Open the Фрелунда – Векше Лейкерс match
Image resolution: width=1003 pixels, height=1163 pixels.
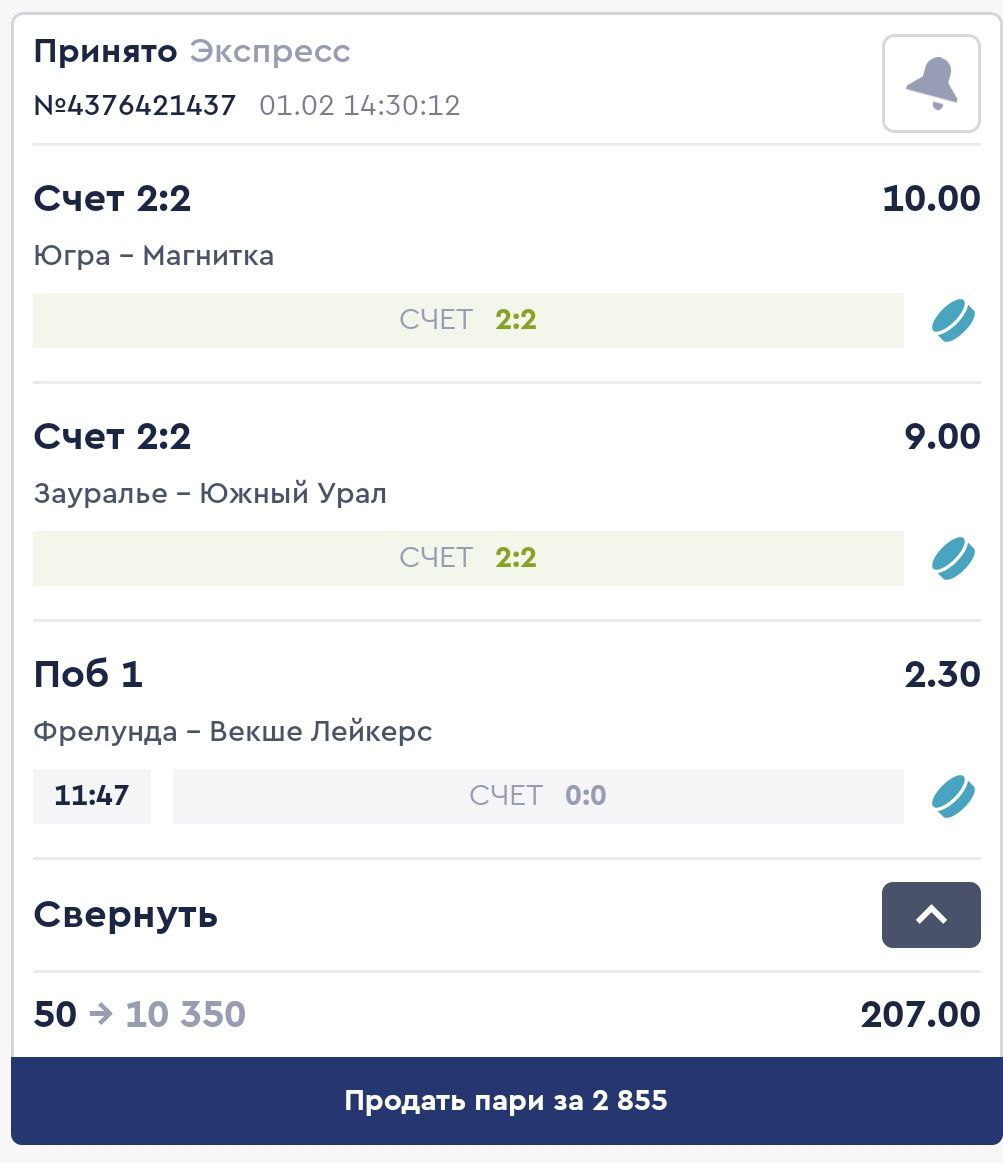[233, 732]
